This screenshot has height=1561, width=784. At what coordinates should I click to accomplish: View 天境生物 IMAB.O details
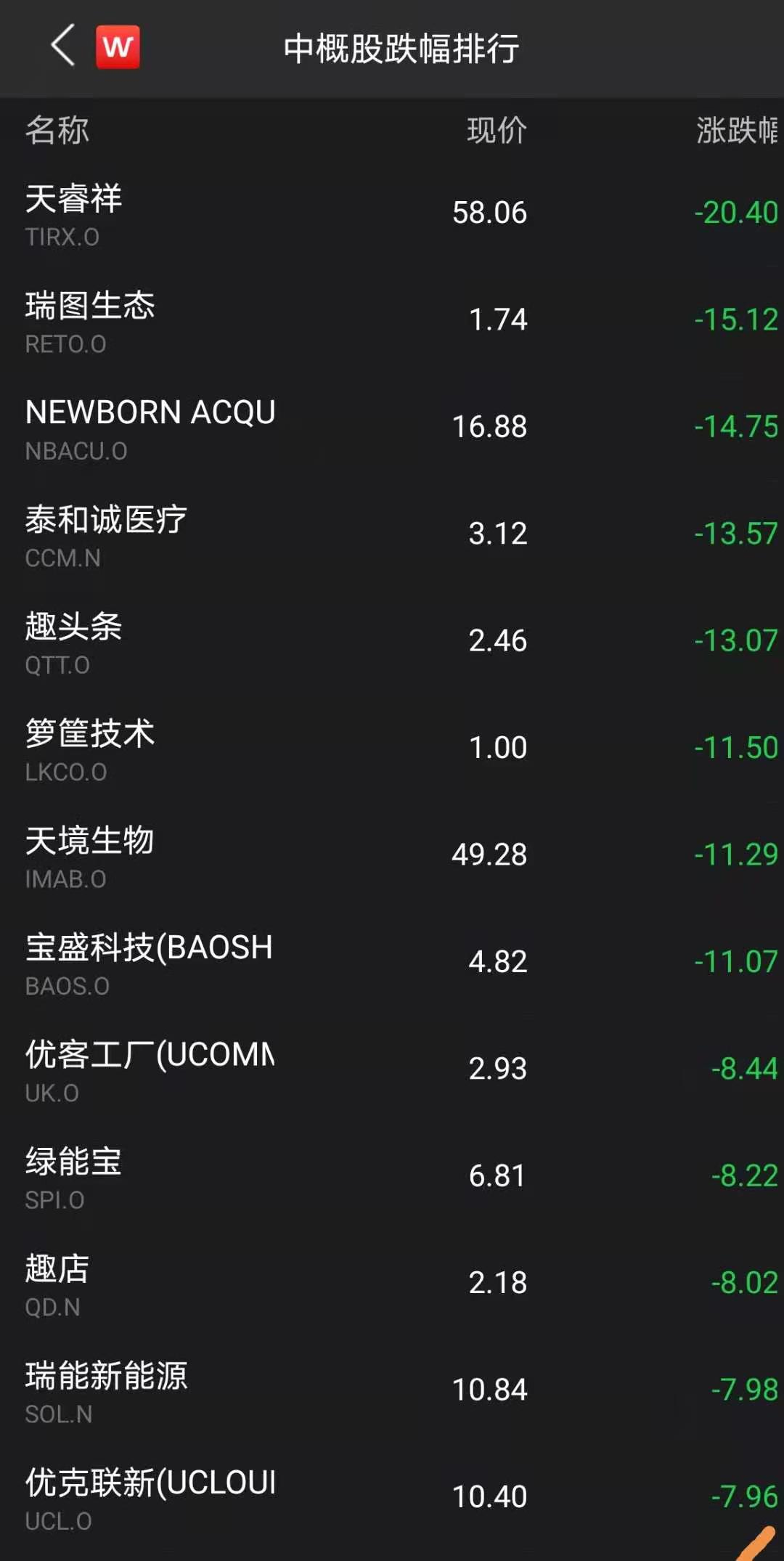[392, 855]
